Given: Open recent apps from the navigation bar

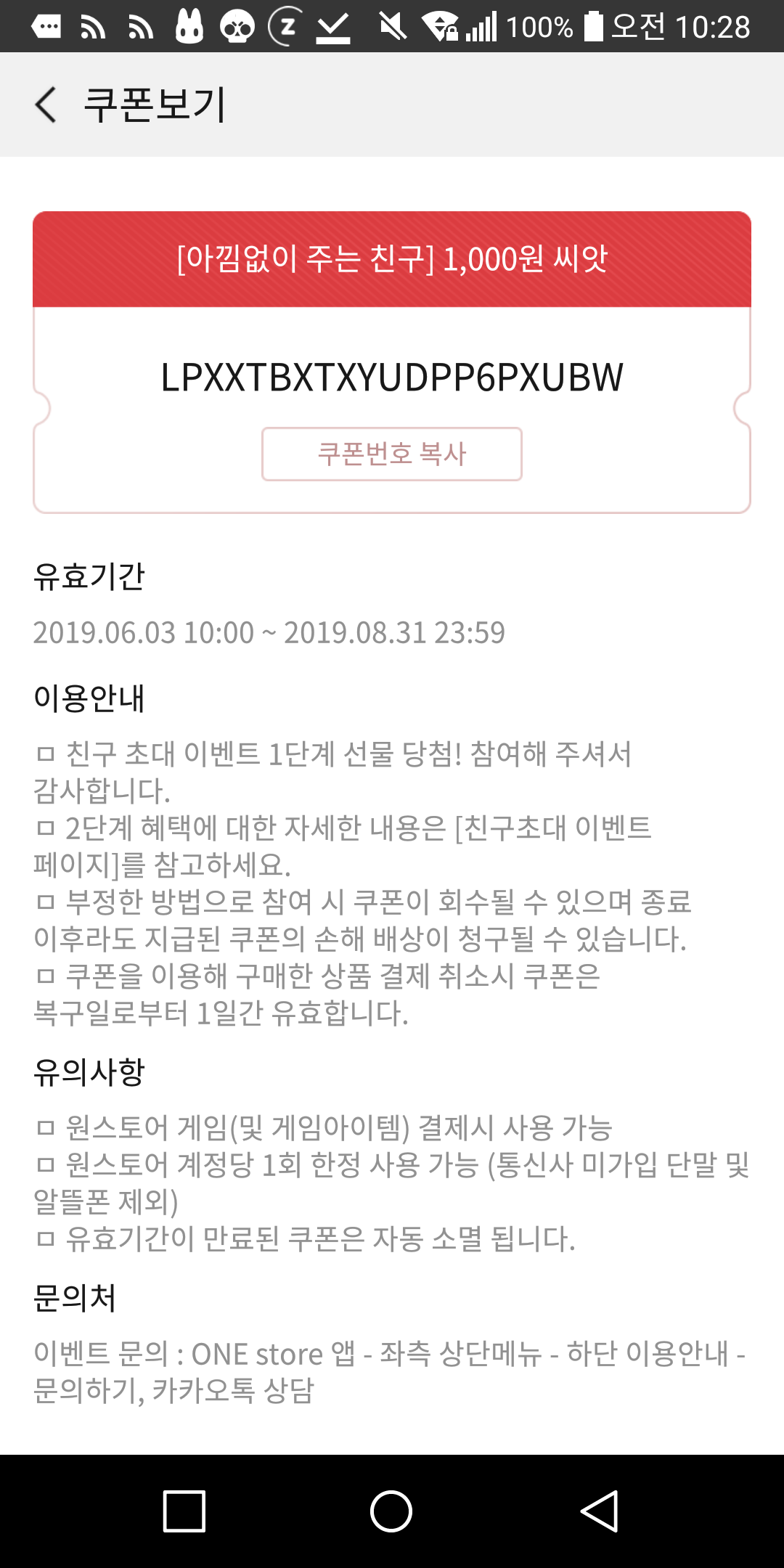Looking at the screenshot, I should point(184,1511).
